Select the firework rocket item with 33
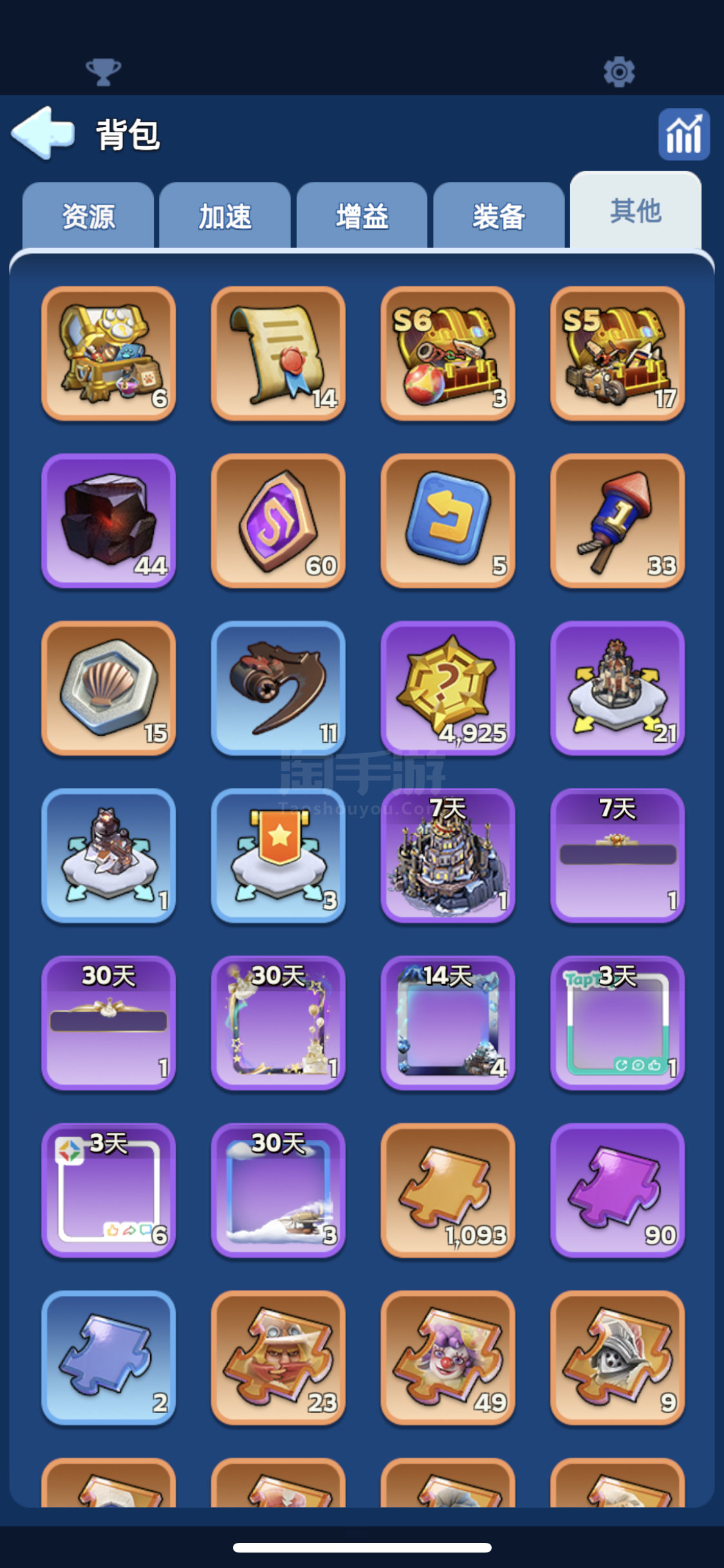 pos(618,521)
